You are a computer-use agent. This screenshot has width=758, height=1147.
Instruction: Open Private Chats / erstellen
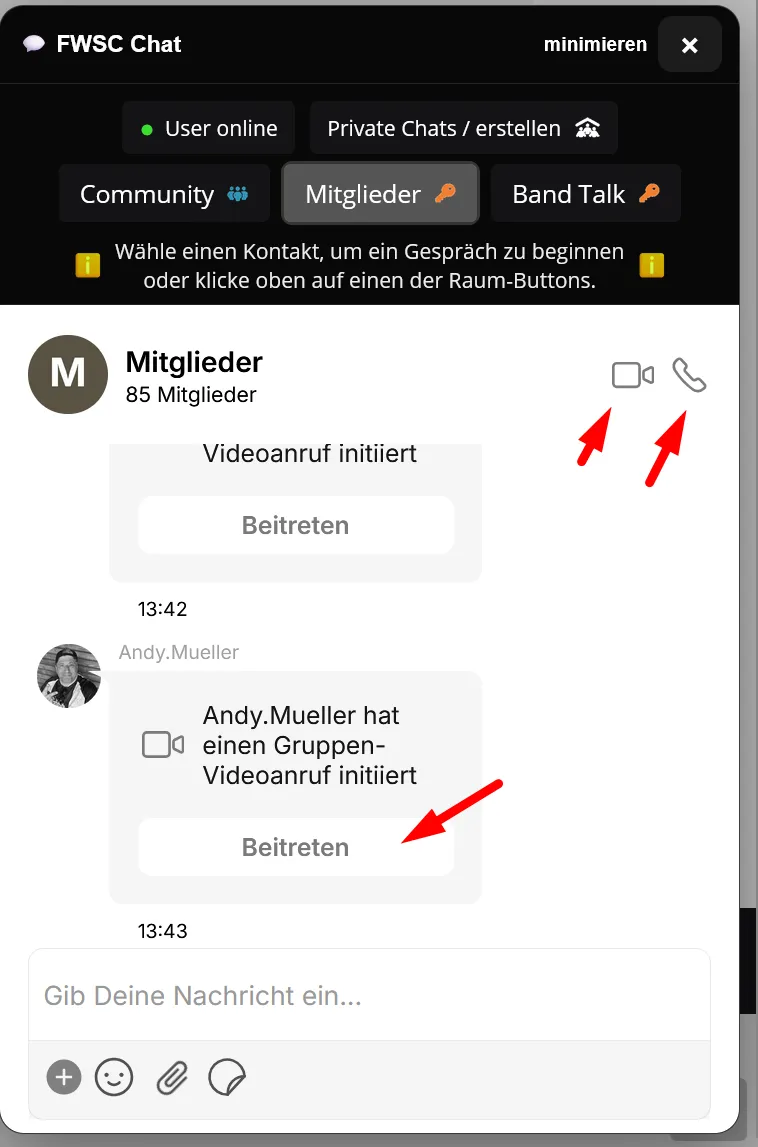(x=462, y=128)
